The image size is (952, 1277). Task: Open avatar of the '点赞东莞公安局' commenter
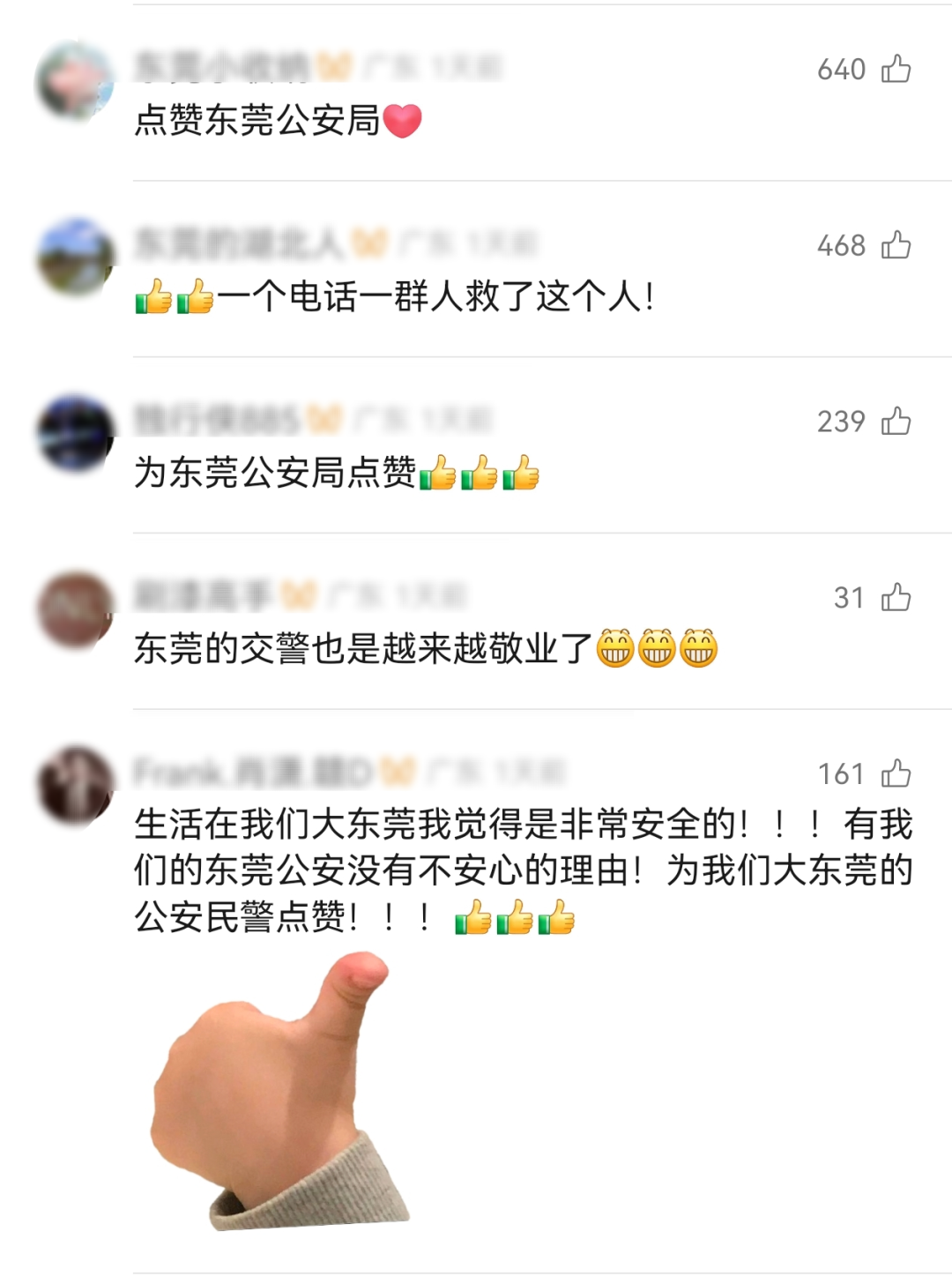pos(76,80)
